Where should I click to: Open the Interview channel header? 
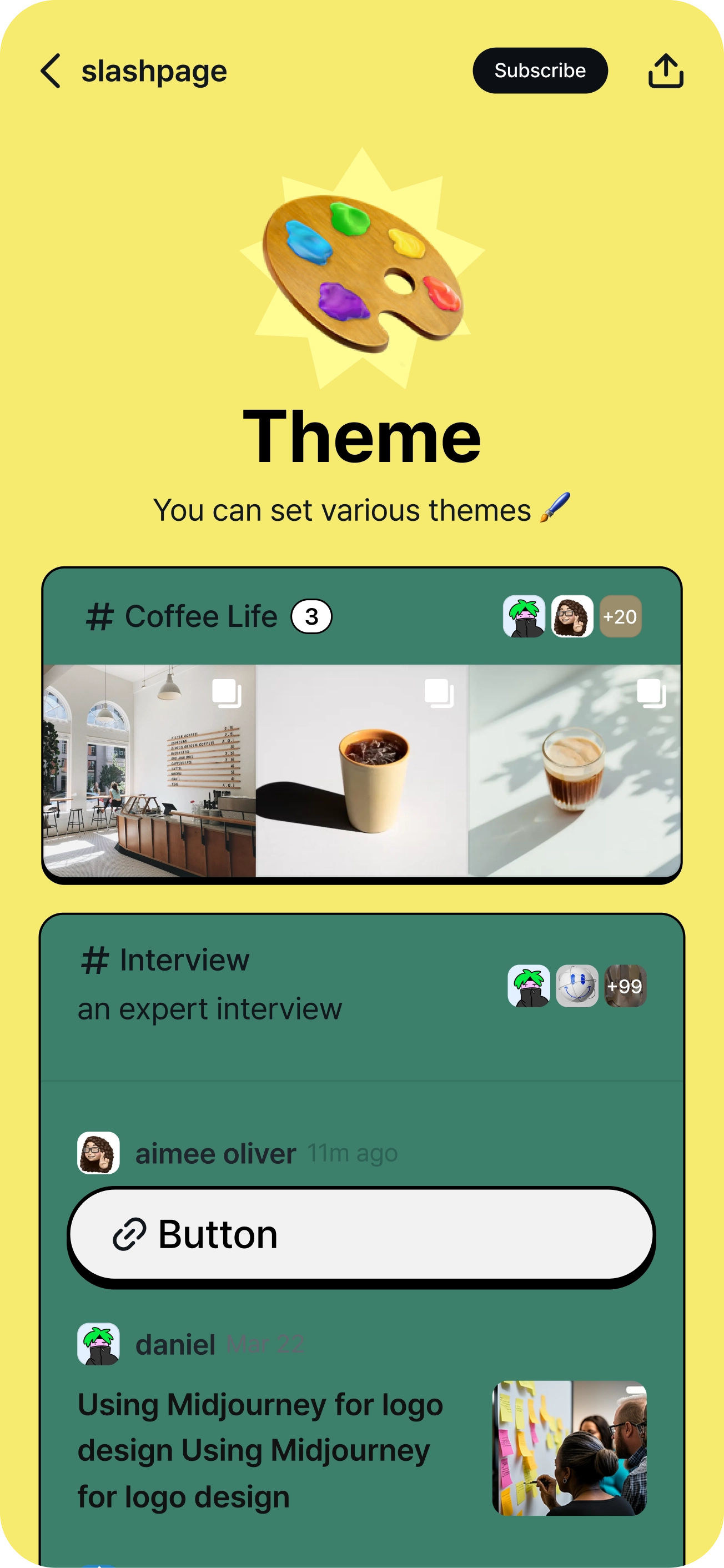coord(184,960)
